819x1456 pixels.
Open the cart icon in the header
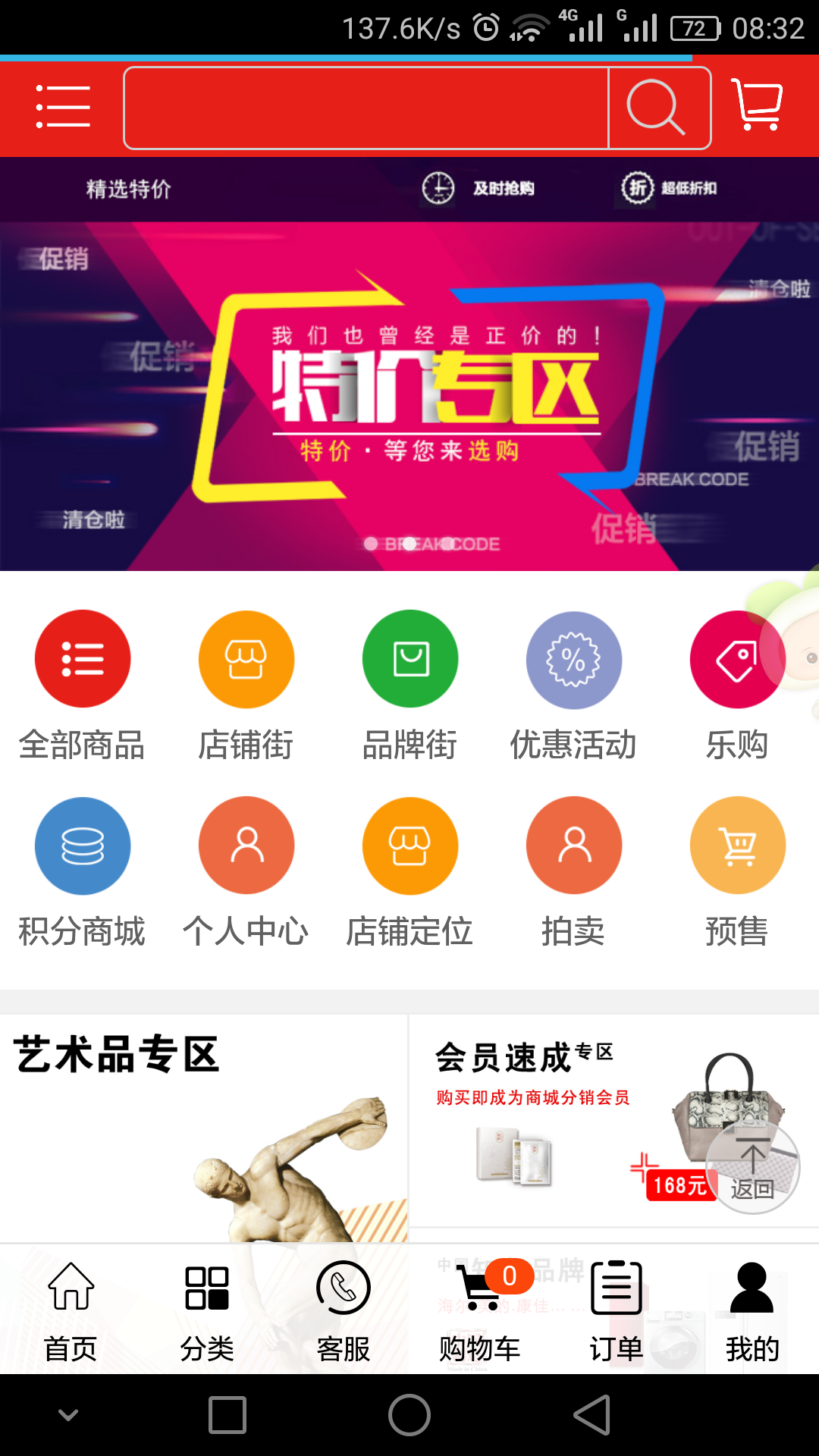758,105
